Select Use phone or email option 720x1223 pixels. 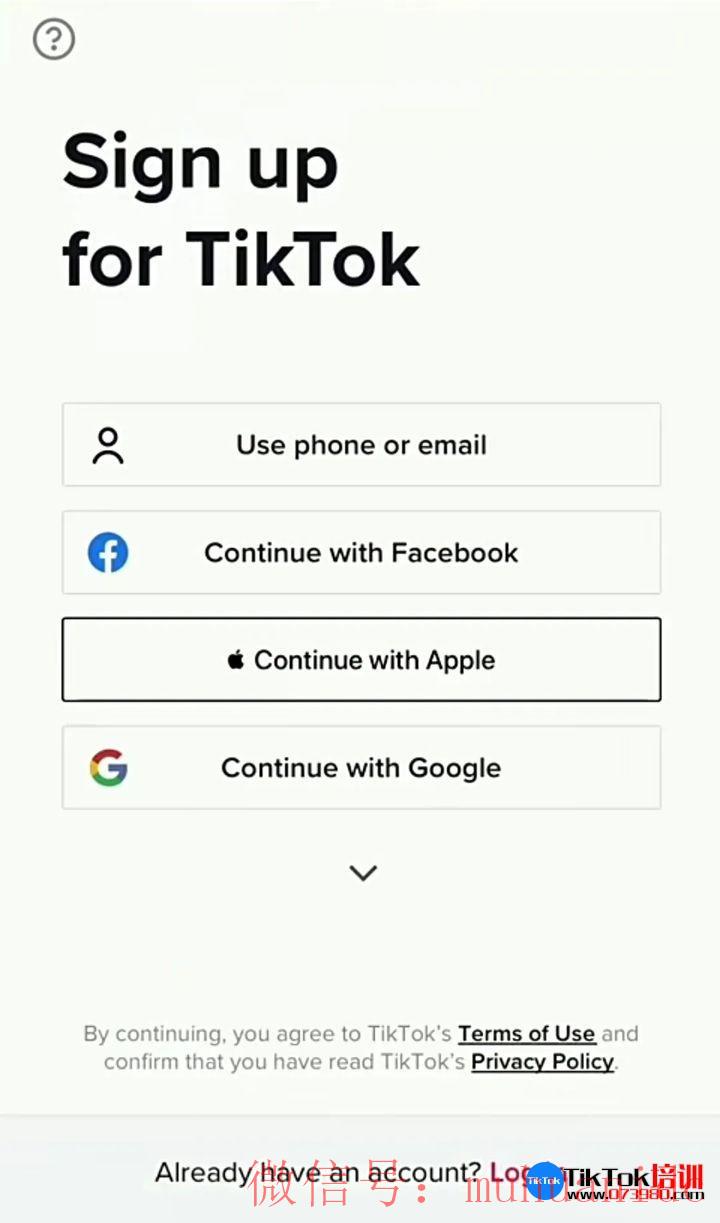(362, 445)
